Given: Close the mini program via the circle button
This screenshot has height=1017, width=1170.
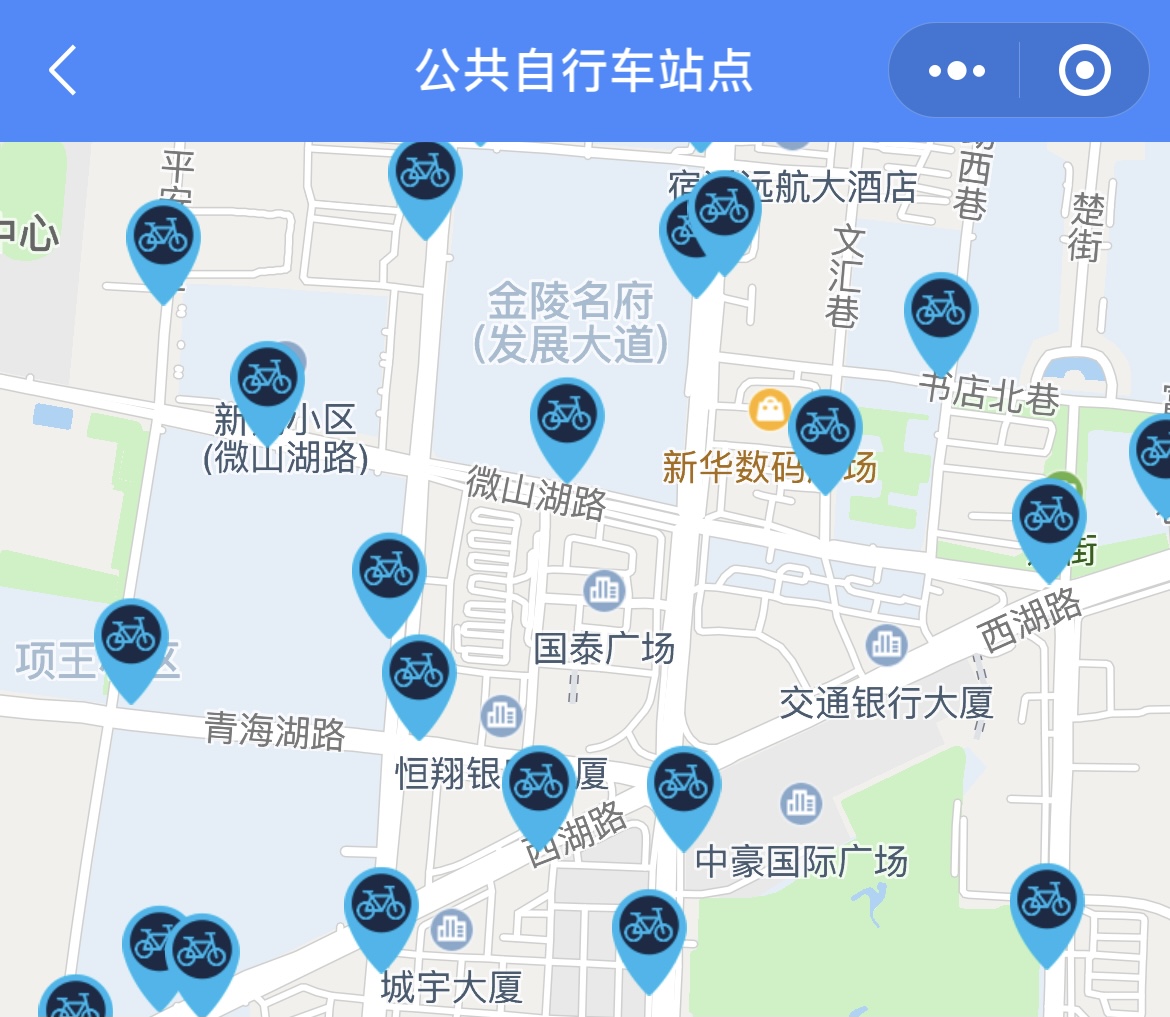Looking at the screenshot, I should point(1084,71).
